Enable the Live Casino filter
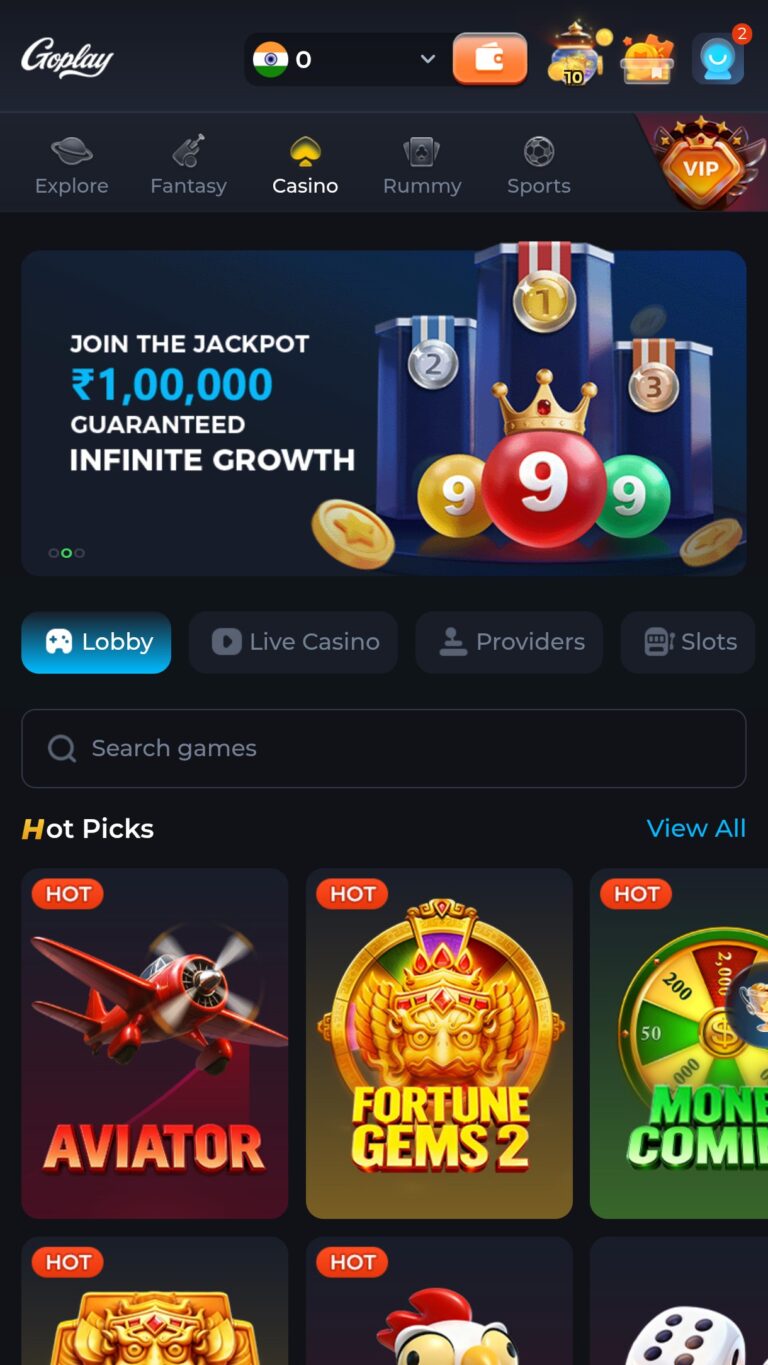The image size is (768, 1365). click(x=293, y=642)
